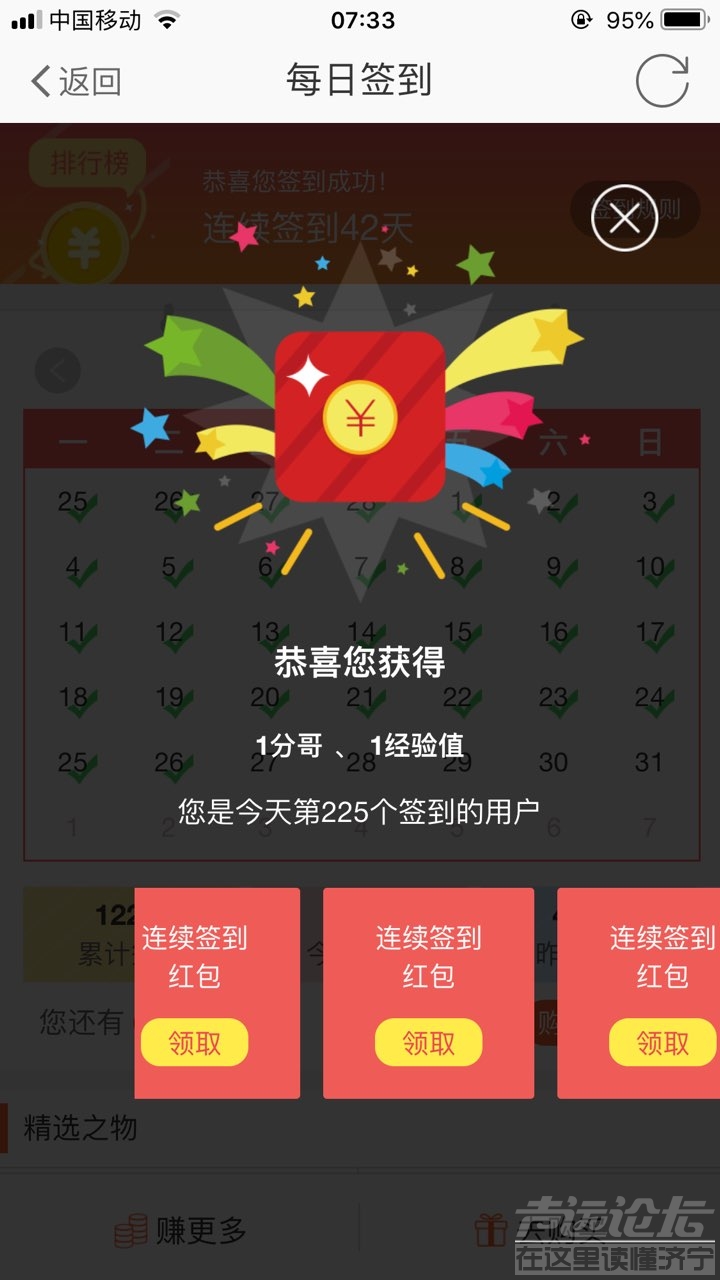Go back via 返回 button

point(76,81)
